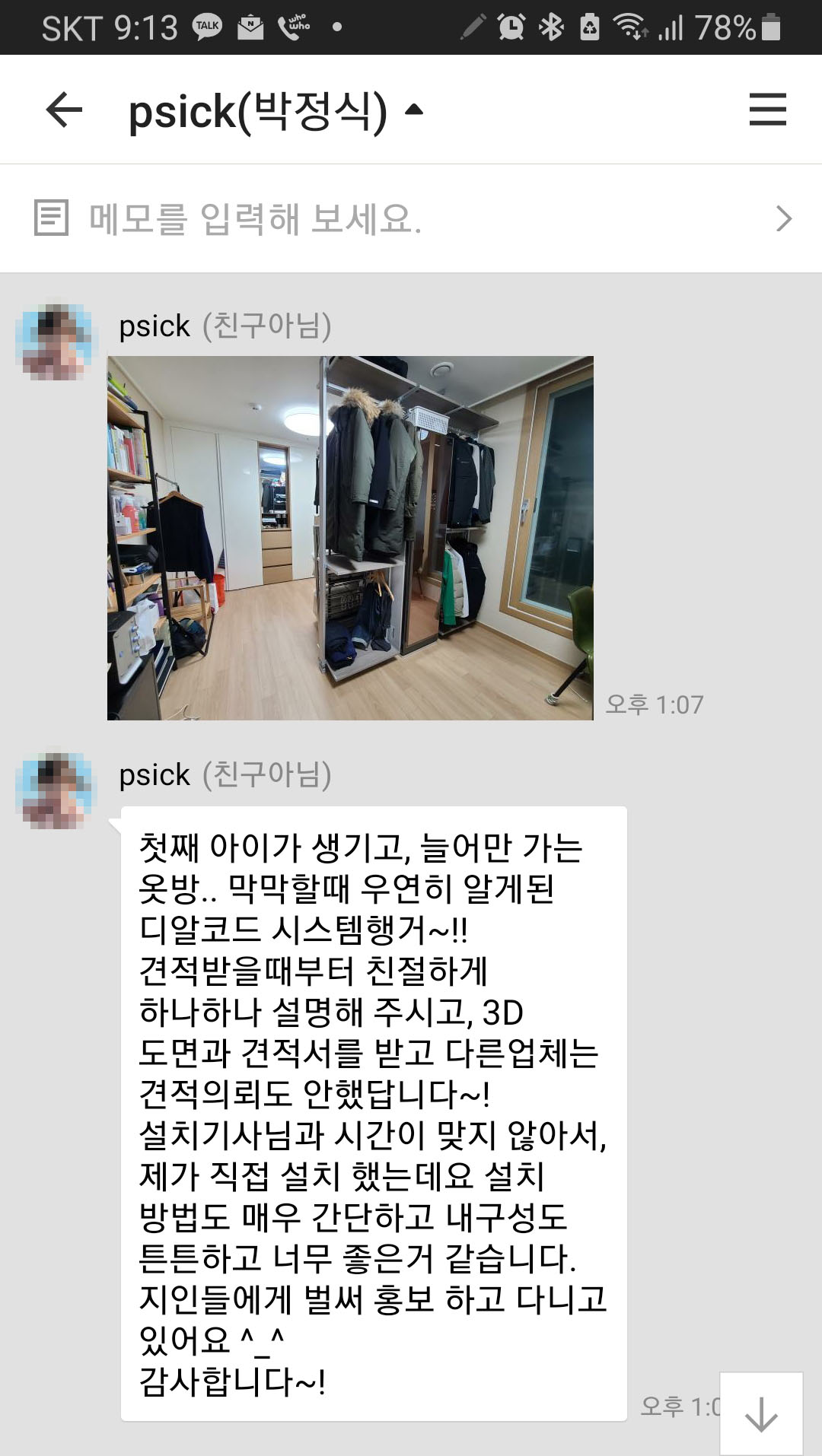This screenshot has height=1456, width=822.
Task: Open the hamburger menu
Action: coord(767,110)
